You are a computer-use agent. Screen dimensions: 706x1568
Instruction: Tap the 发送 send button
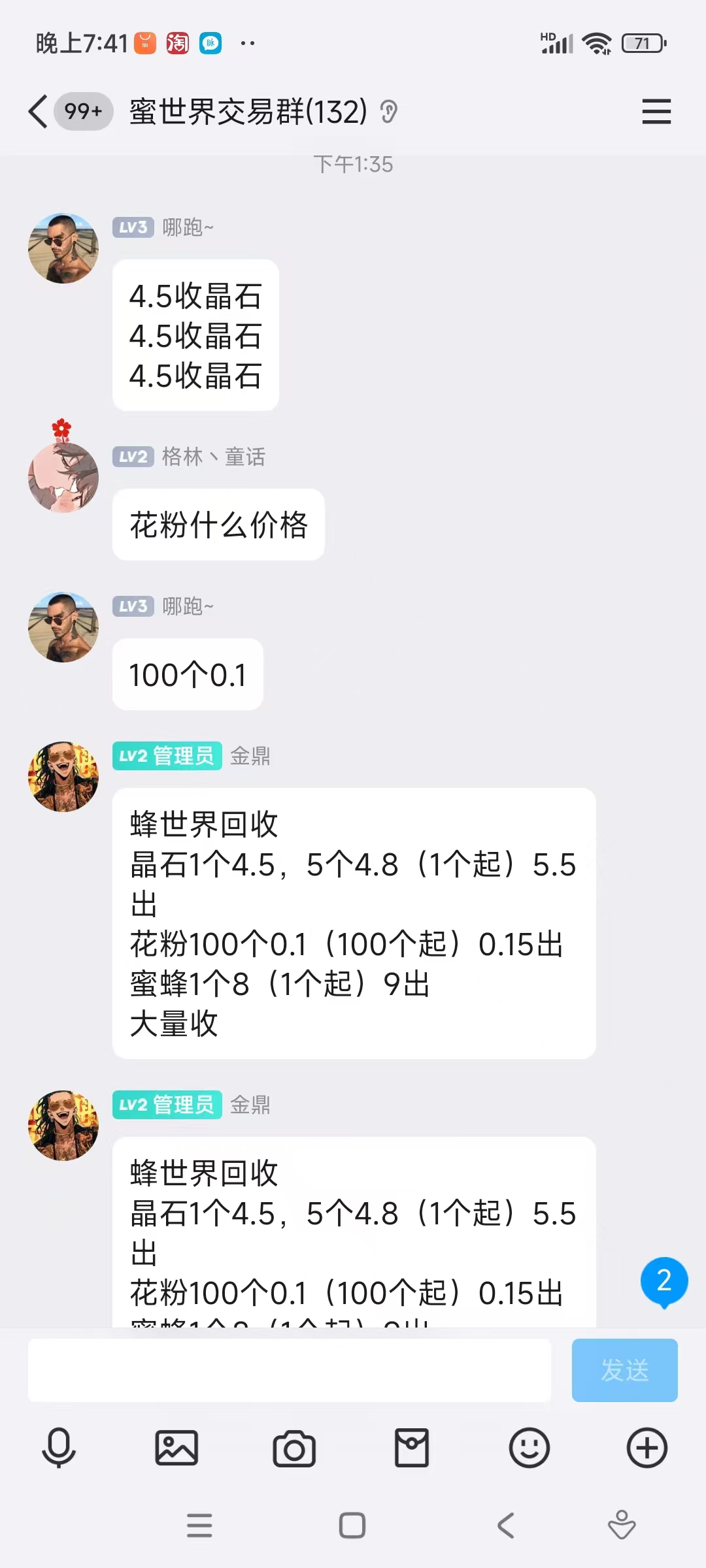coord(624,1370)
